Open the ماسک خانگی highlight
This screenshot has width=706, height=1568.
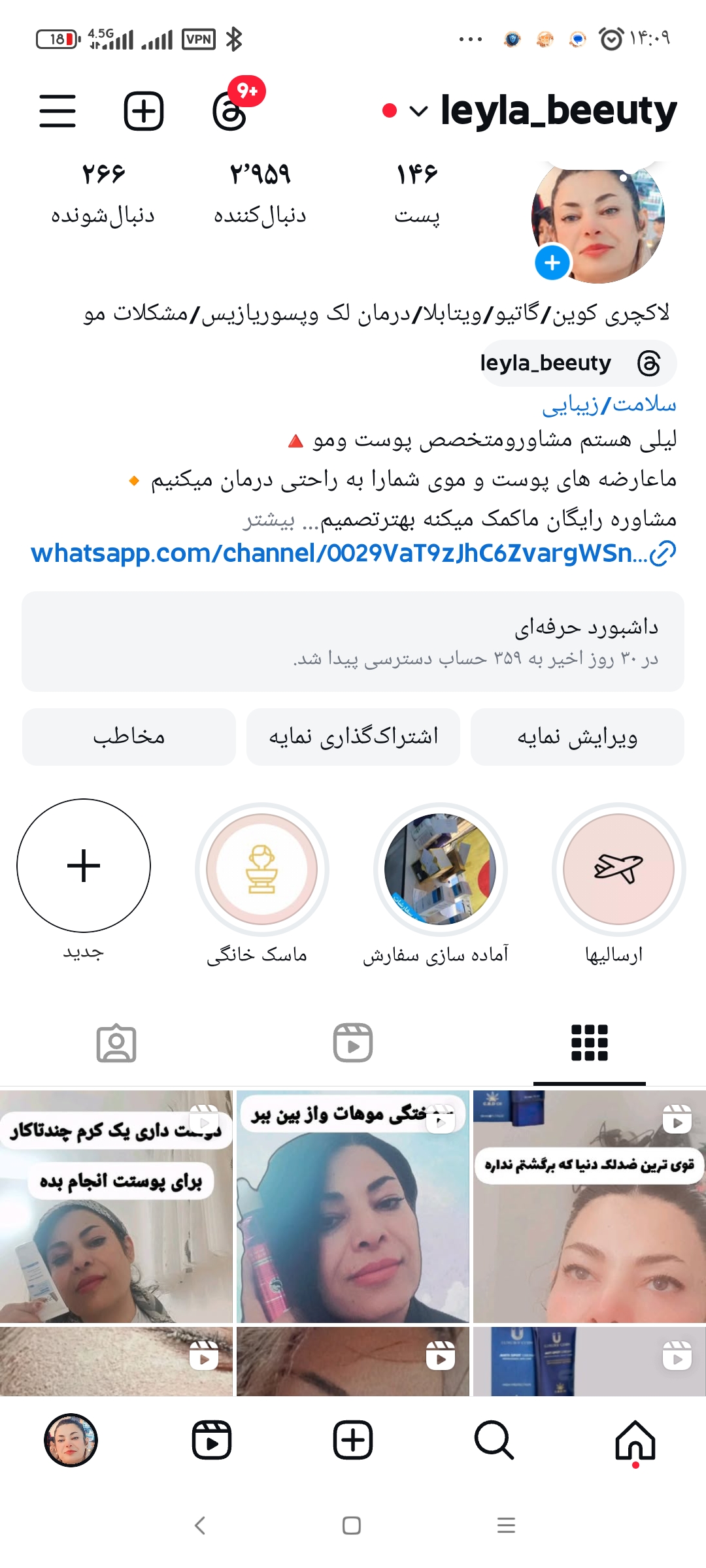(x=261, y=869)
